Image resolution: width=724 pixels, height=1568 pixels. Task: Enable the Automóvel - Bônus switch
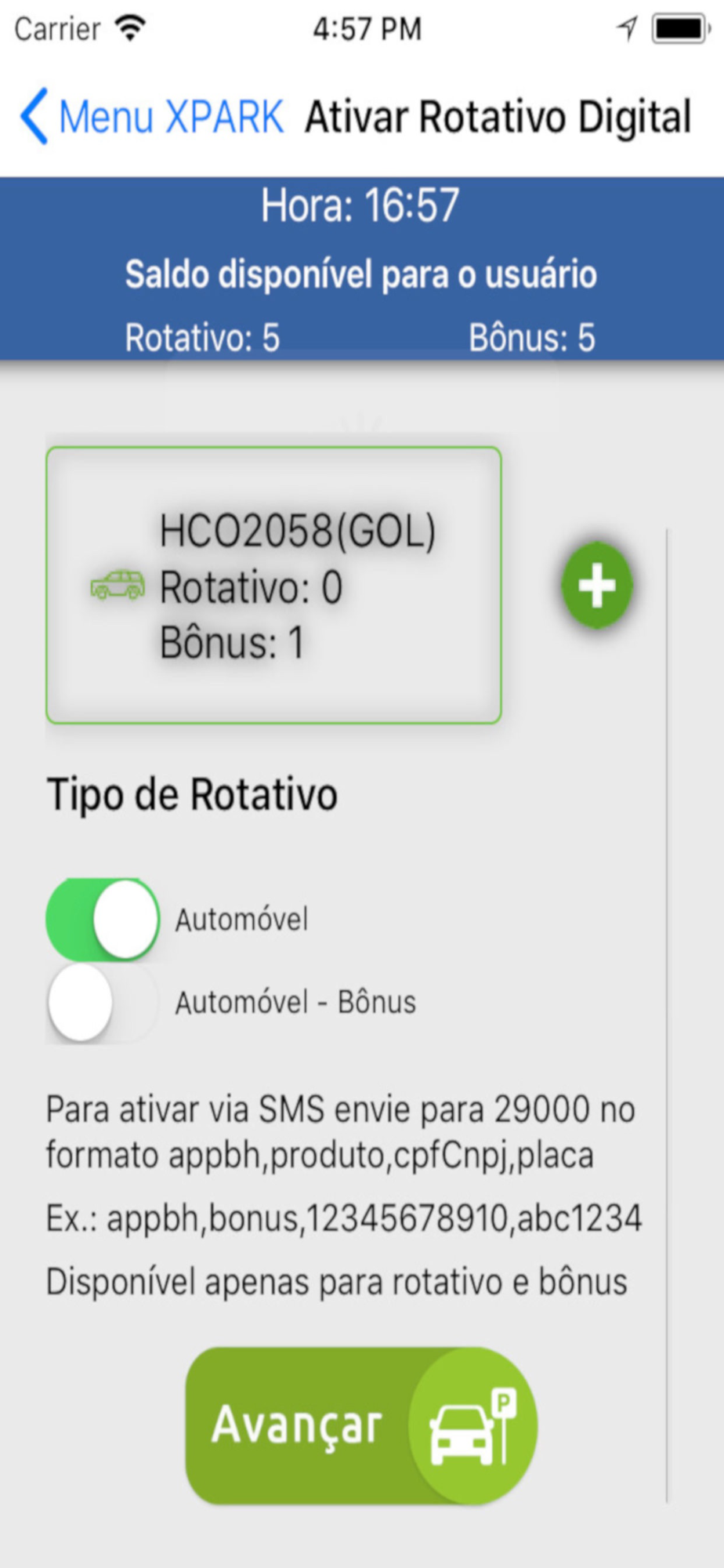pos(103,1002)
